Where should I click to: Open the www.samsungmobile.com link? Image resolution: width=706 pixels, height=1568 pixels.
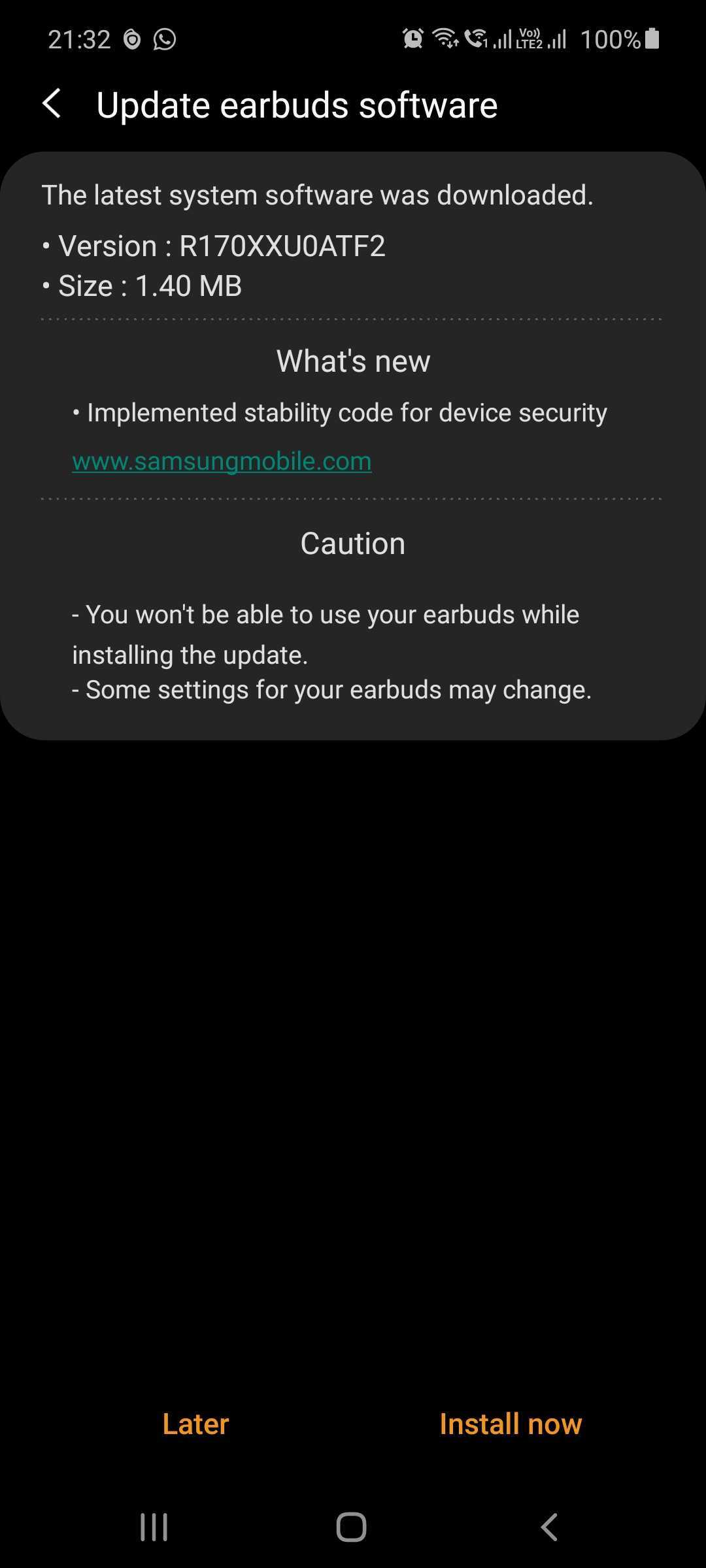[222, 461]
